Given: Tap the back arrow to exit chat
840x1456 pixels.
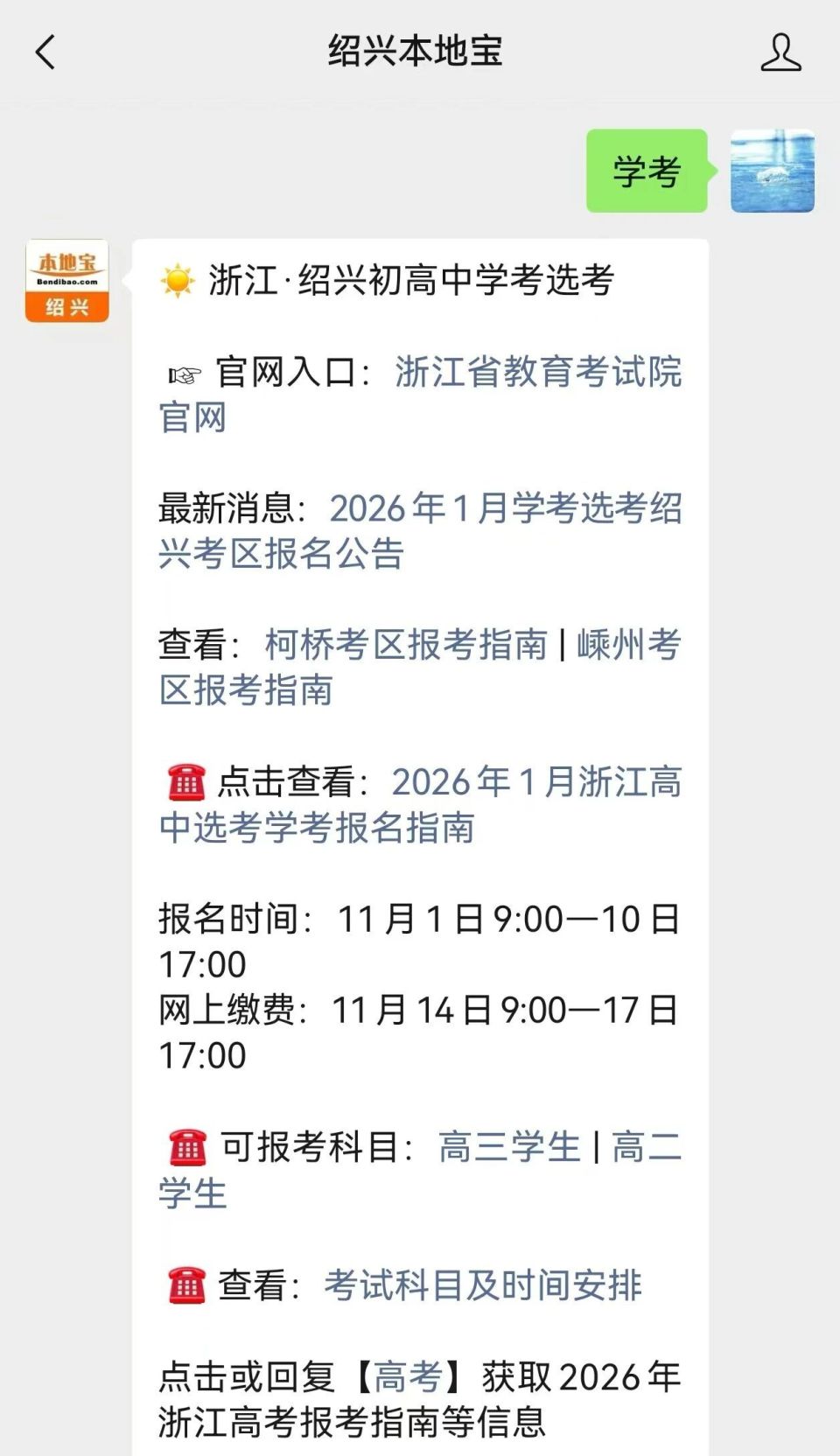Looking at the screenshot, I should coord(45,52).
